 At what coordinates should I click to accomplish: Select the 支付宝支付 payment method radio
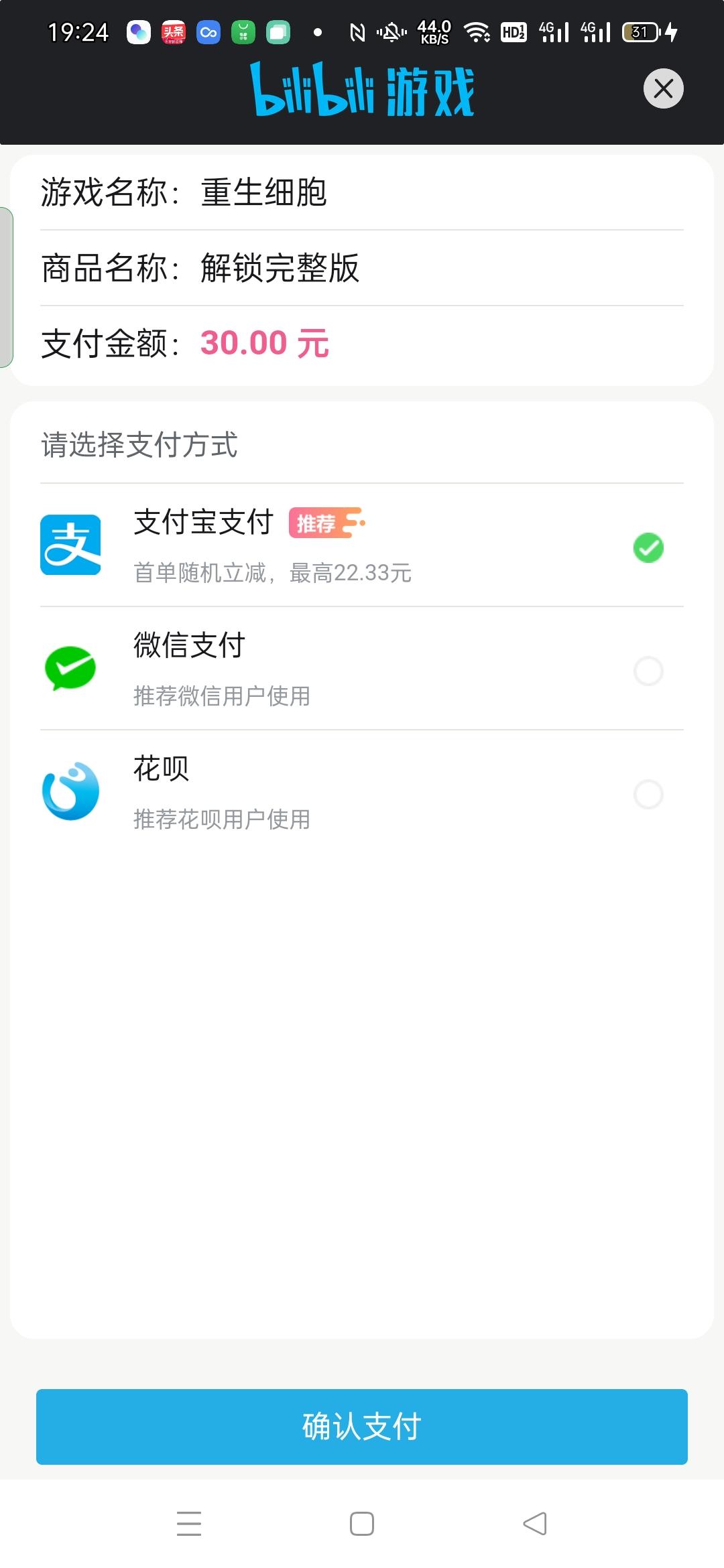[648, 547]
